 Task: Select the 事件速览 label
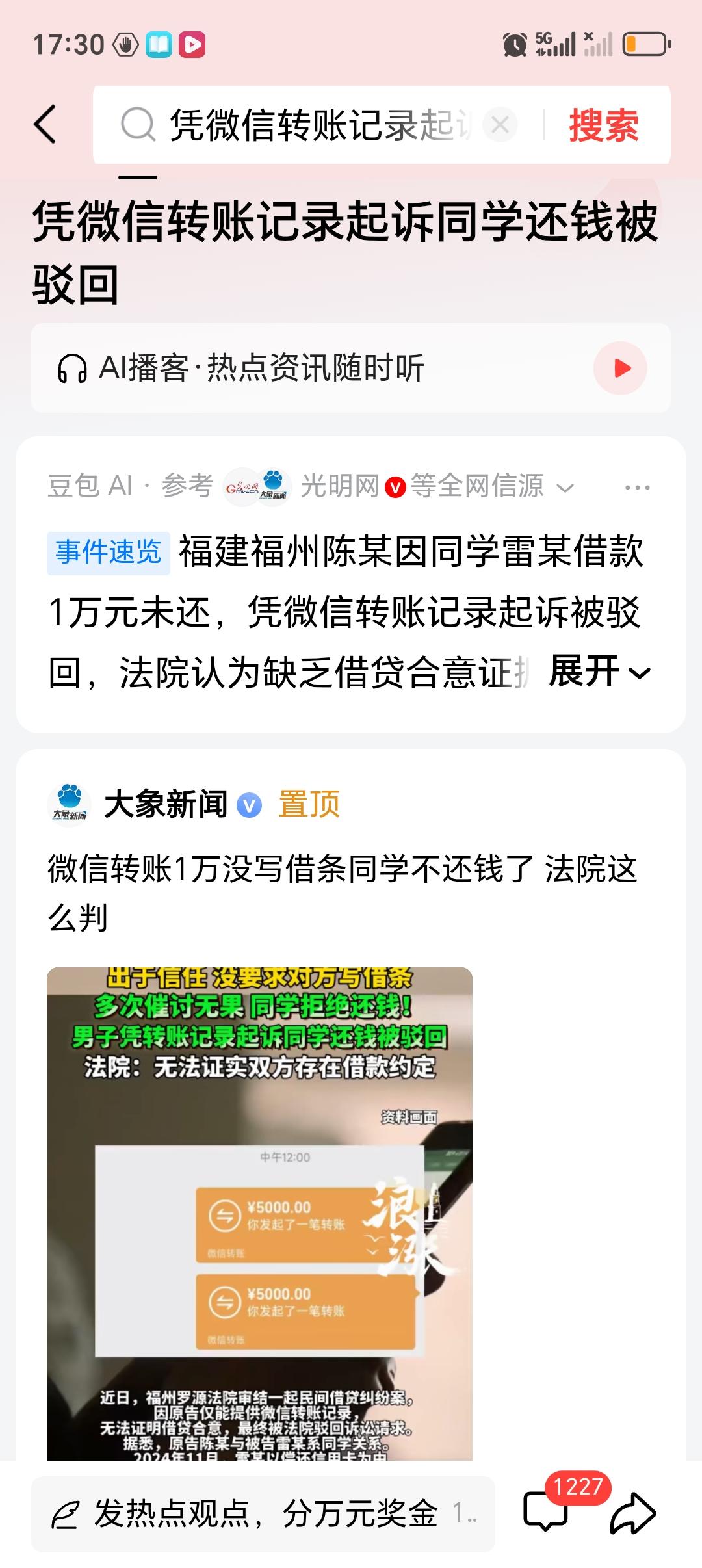108,551
